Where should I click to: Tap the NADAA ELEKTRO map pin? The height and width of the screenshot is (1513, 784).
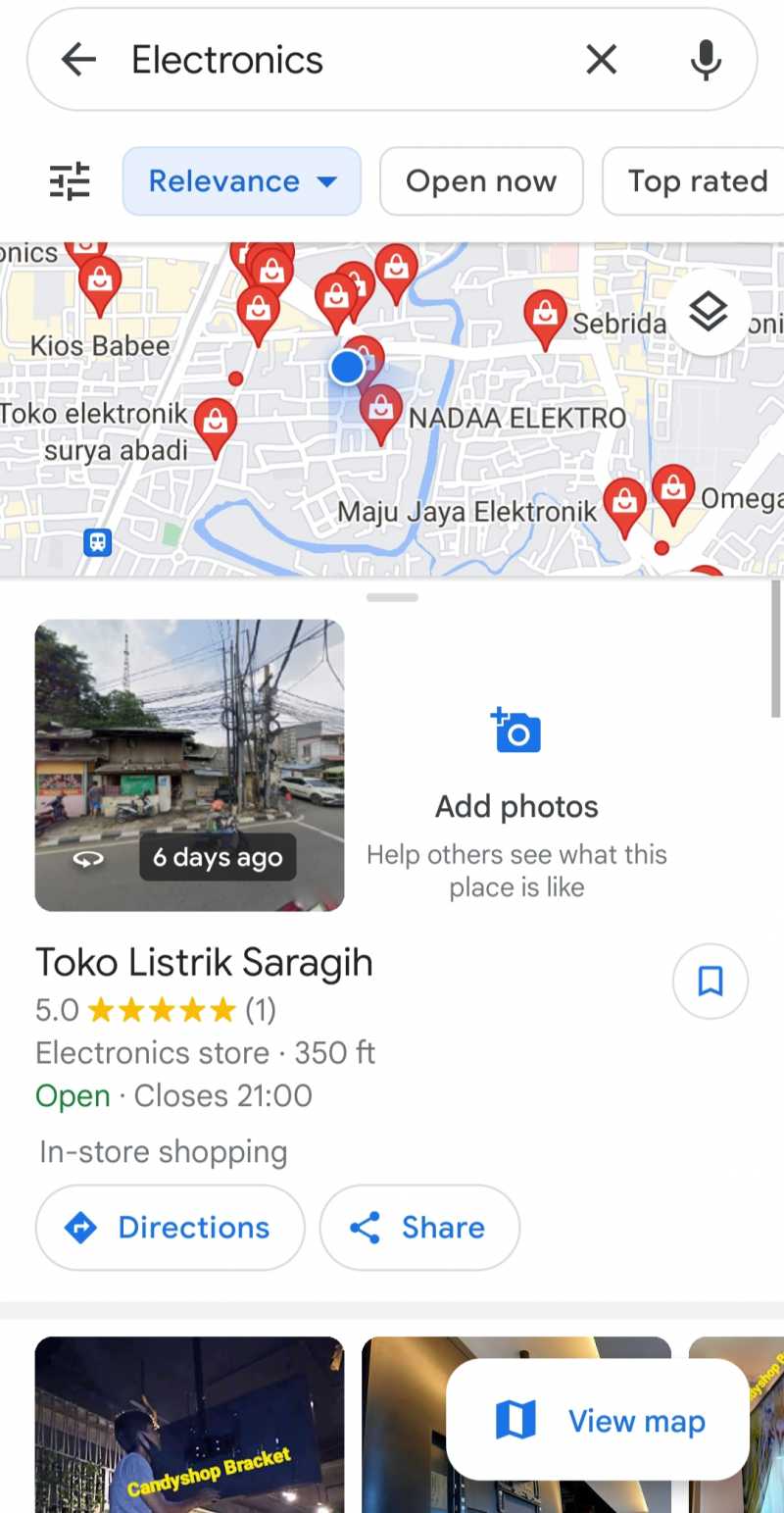[381, 411]
